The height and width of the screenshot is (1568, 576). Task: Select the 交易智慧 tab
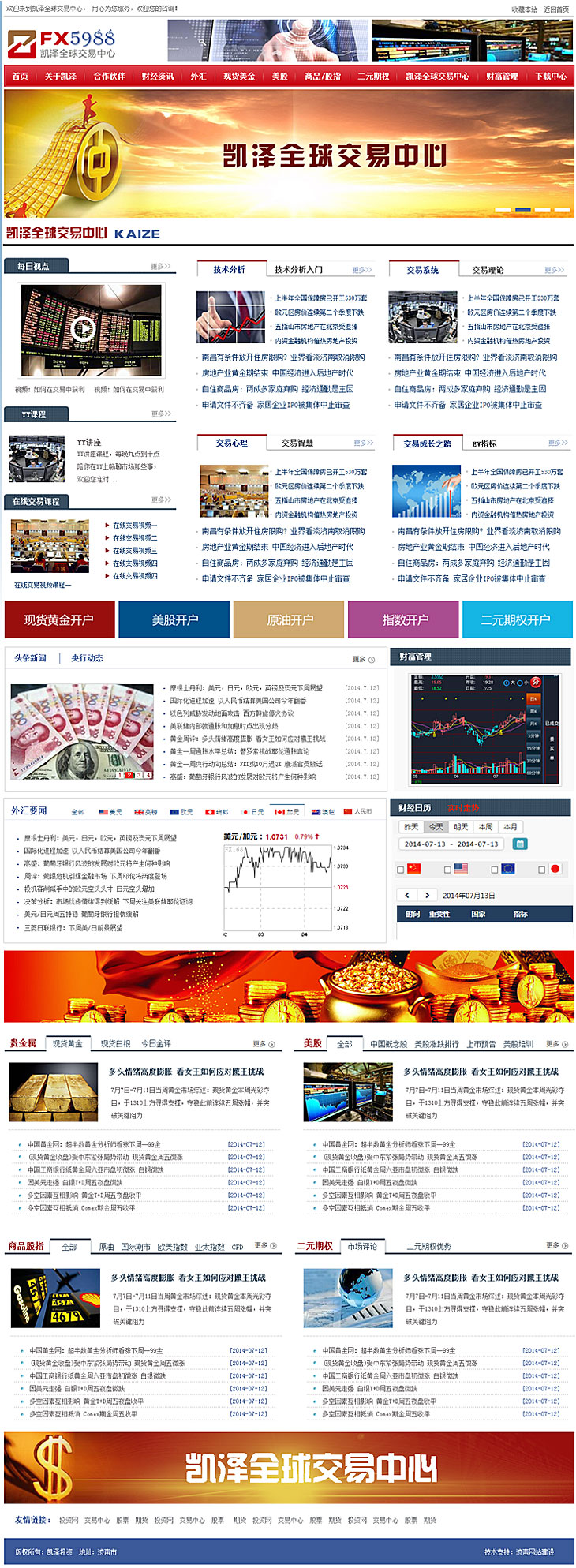coord(297,443)
